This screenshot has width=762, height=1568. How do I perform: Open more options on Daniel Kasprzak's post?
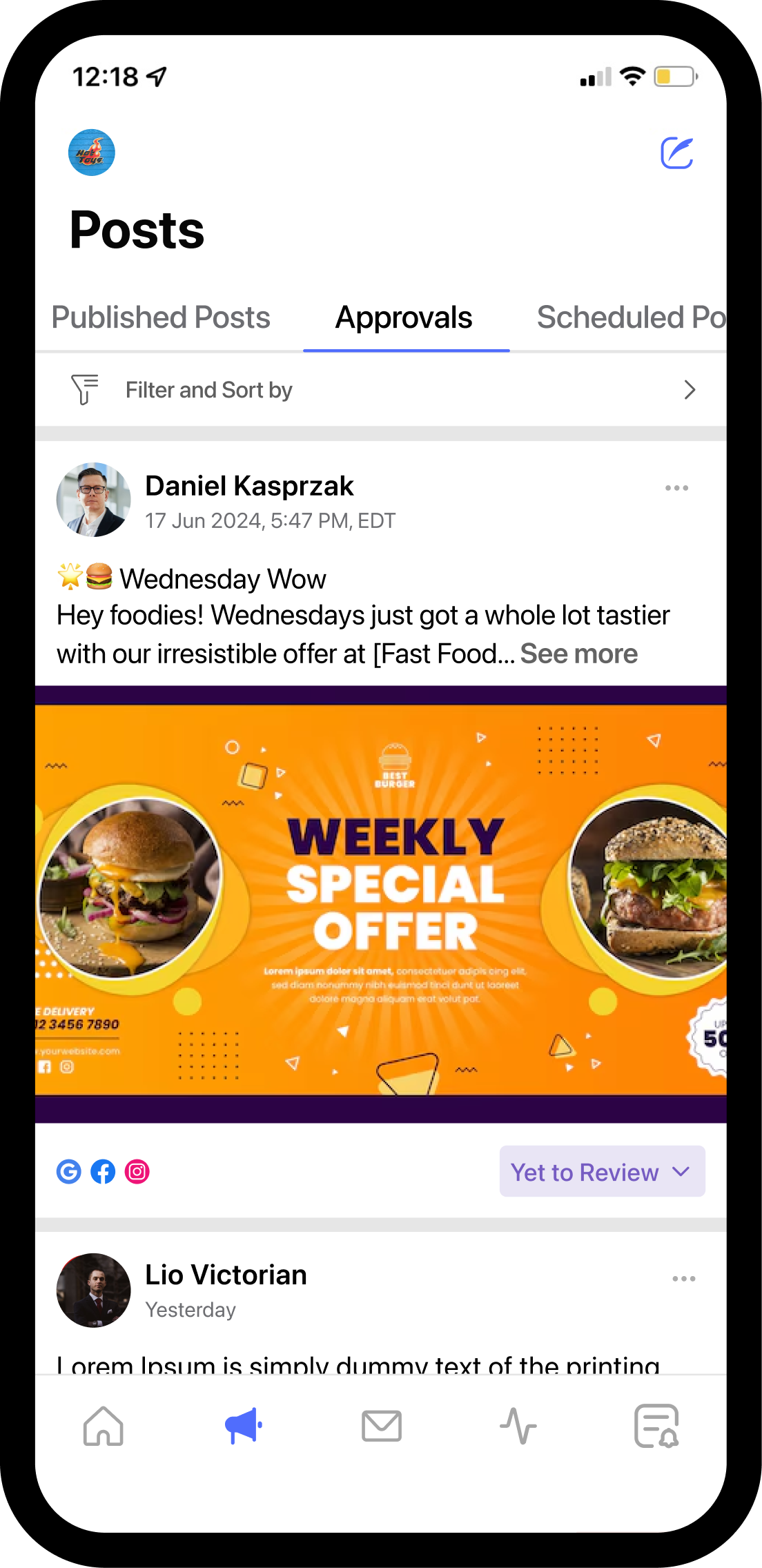click(676, 488)
